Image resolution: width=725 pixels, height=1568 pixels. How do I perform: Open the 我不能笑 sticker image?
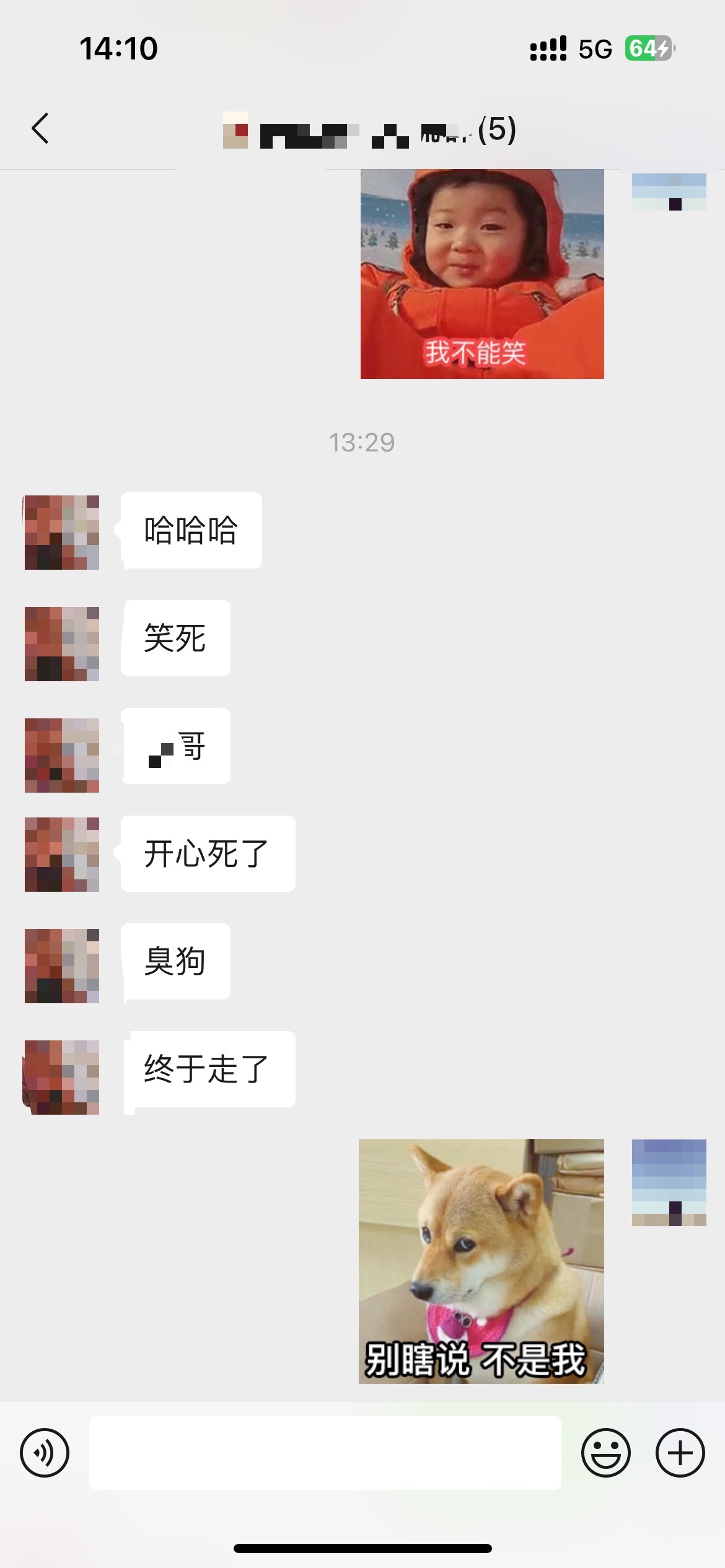click(x=482, y=274)
